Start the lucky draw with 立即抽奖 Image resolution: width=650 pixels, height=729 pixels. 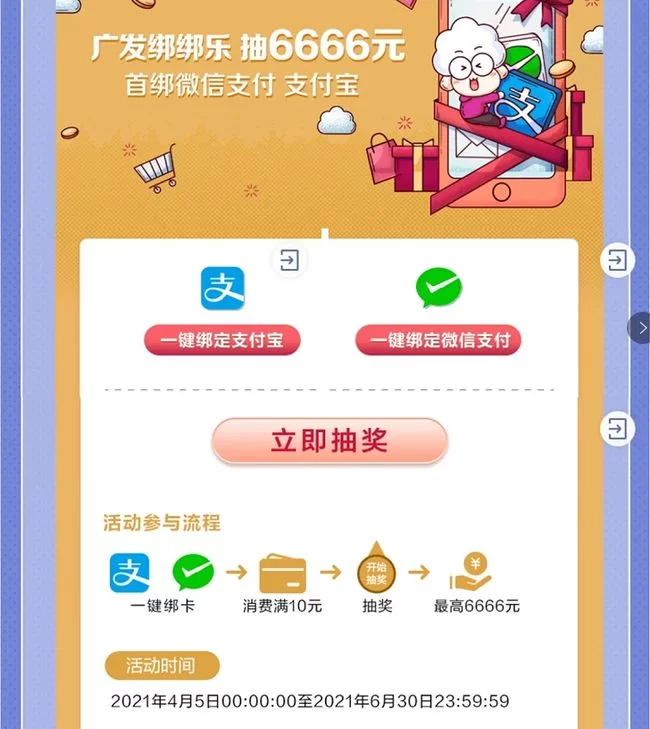pyautogui.click(x=329, y=441)
